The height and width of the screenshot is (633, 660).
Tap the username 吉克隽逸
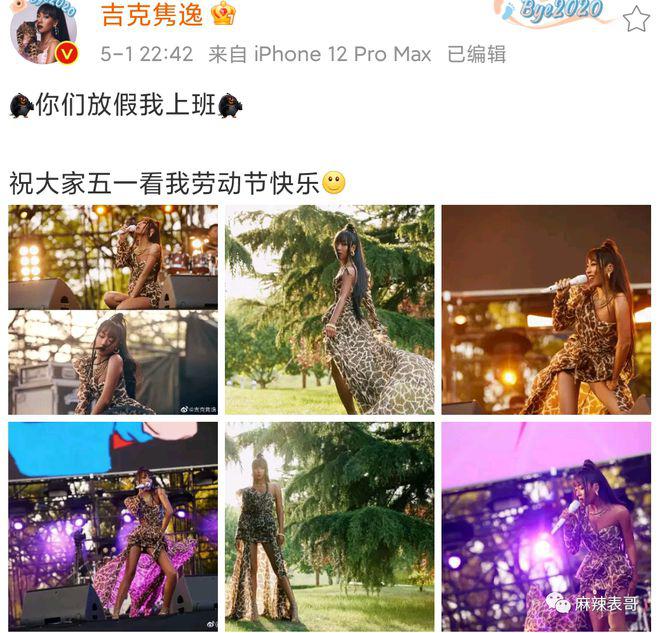tap(152, 14)
